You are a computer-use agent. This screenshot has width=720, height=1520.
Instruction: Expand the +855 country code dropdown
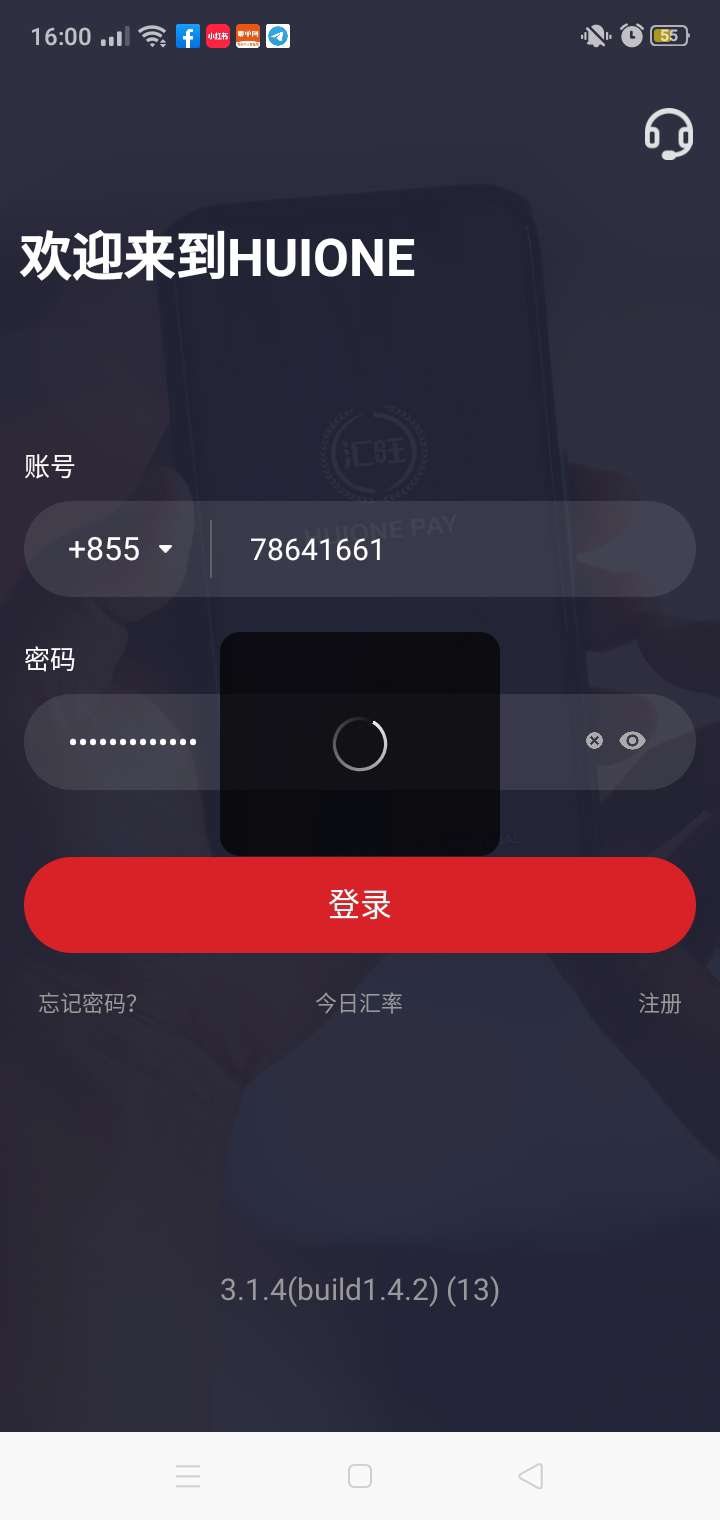[x=120, y=549]
